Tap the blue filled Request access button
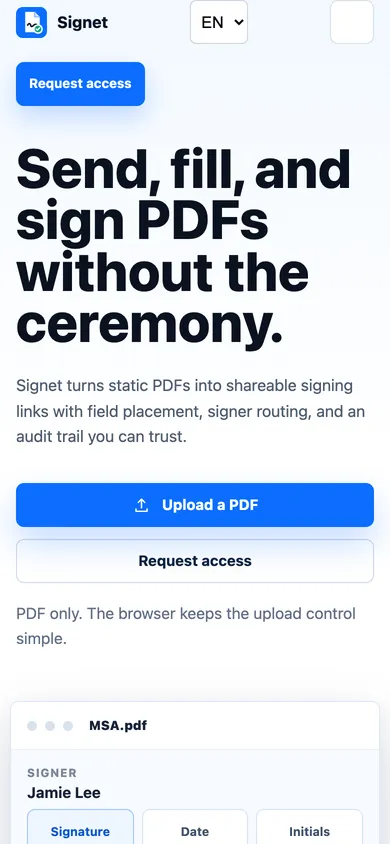 pos(80,84)
